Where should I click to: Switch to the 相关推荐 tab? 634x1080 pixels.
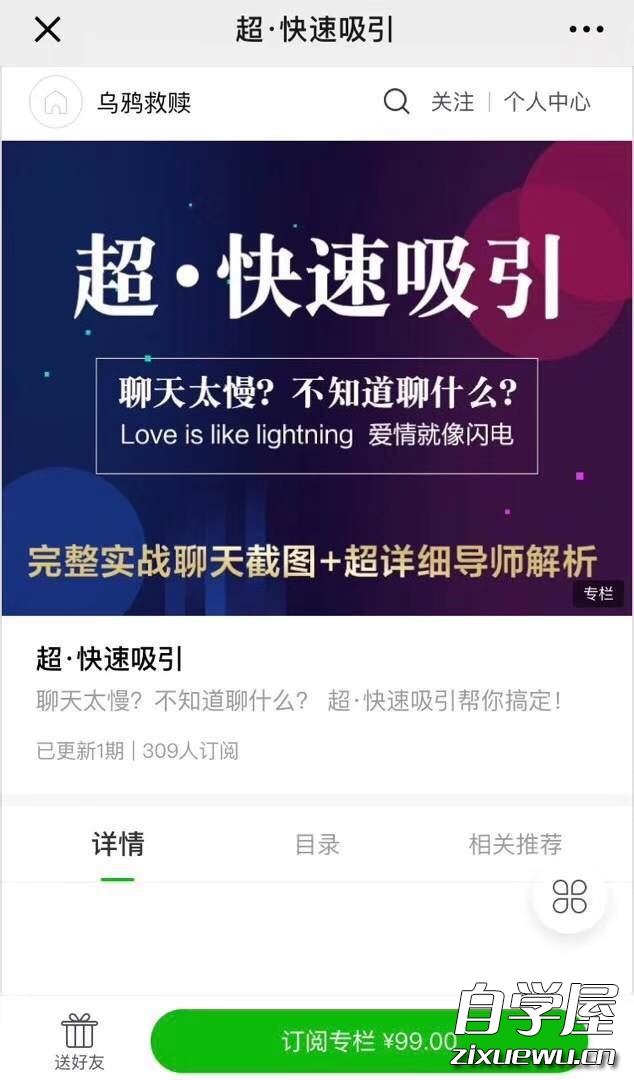coord(515,844)
